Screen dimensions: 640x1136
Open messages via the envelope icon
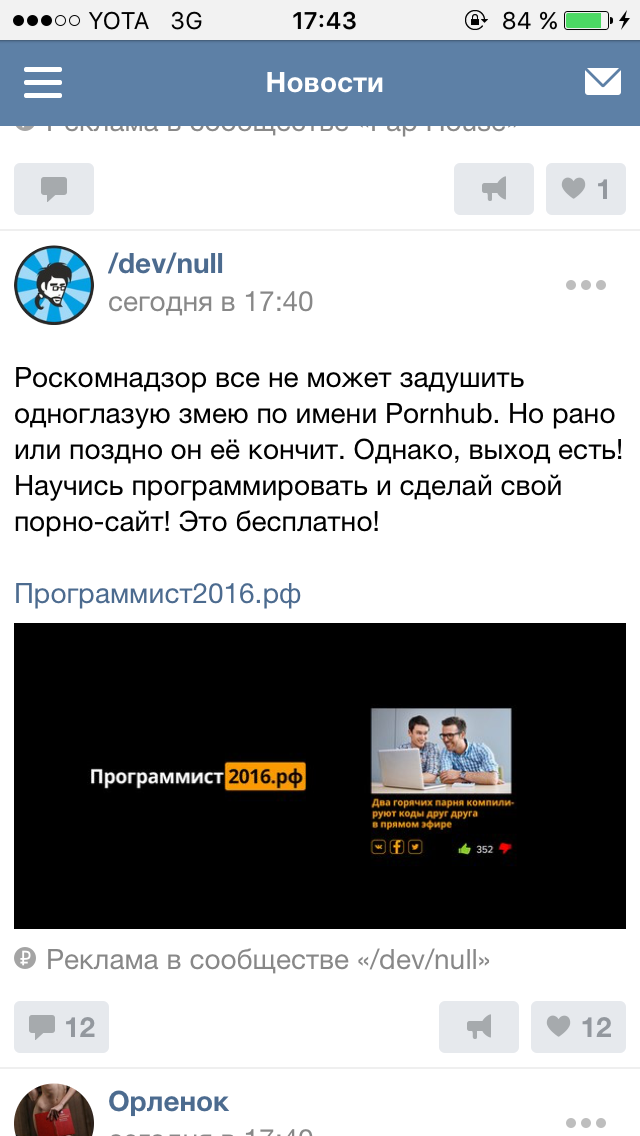tap(602, 82)
